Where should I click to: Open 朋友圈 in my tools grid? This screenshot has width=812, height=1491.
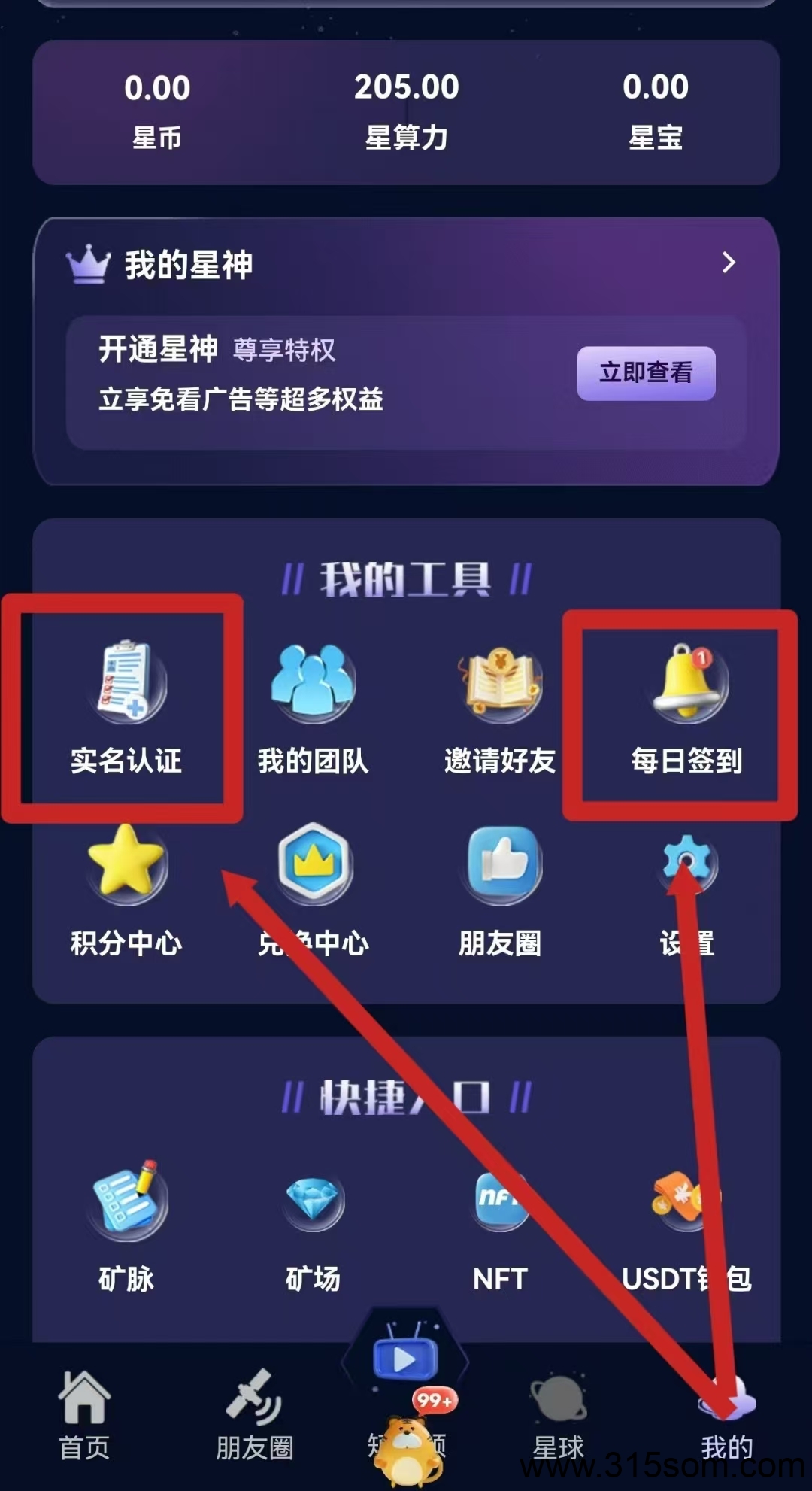(500, 891)
